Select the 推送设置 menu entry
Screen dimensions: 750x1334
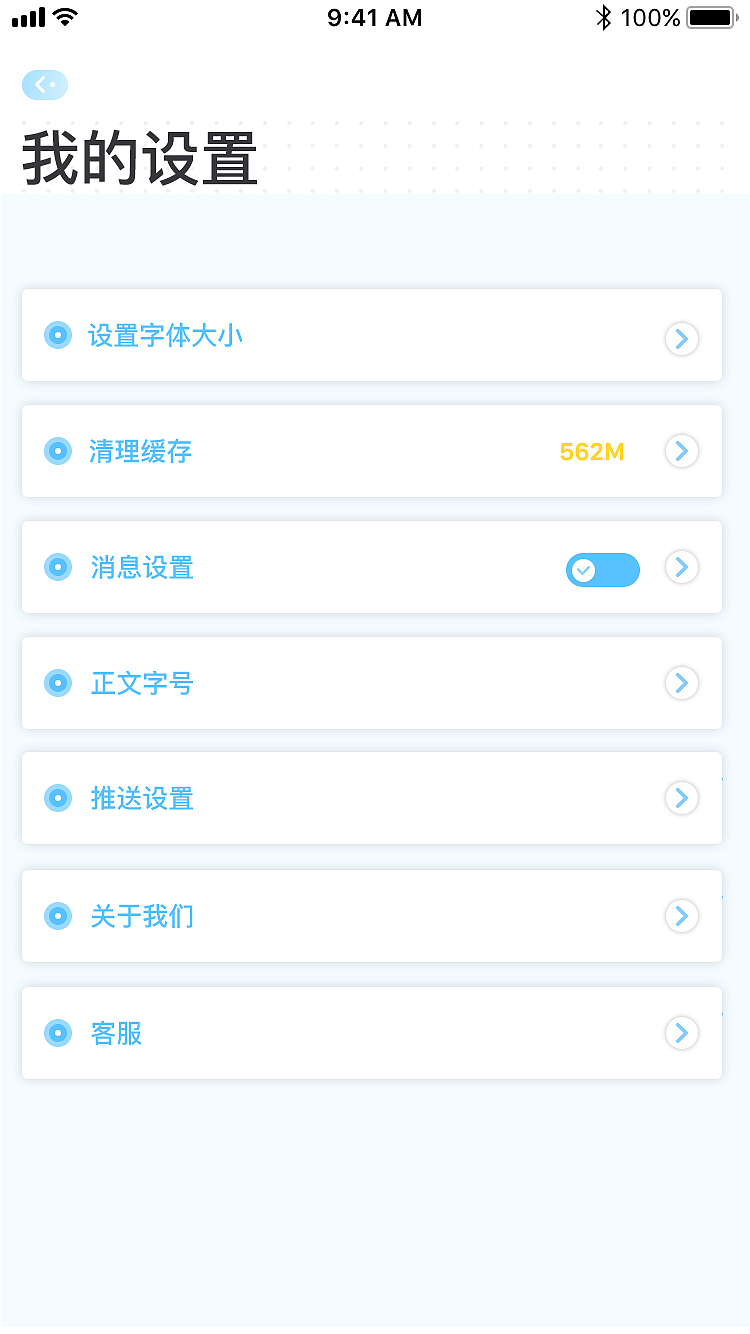point(142,798)
